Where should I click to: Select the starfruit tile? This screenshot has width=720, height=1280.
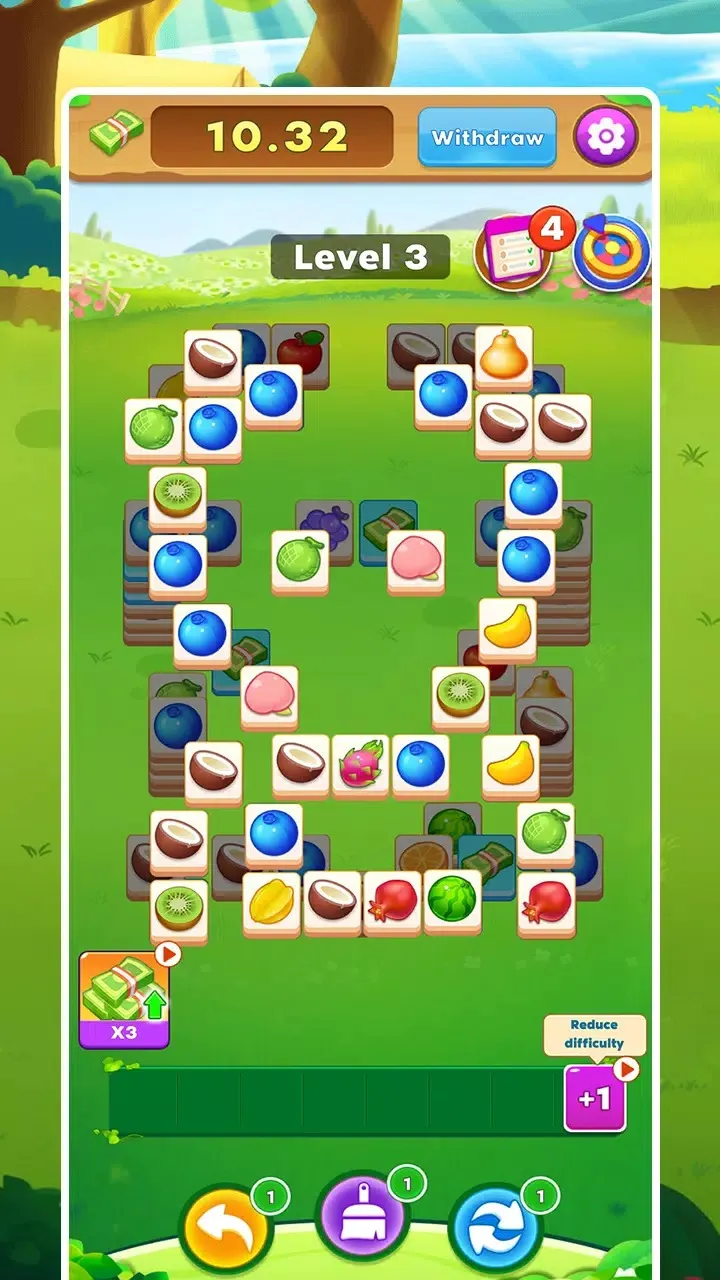272,902
